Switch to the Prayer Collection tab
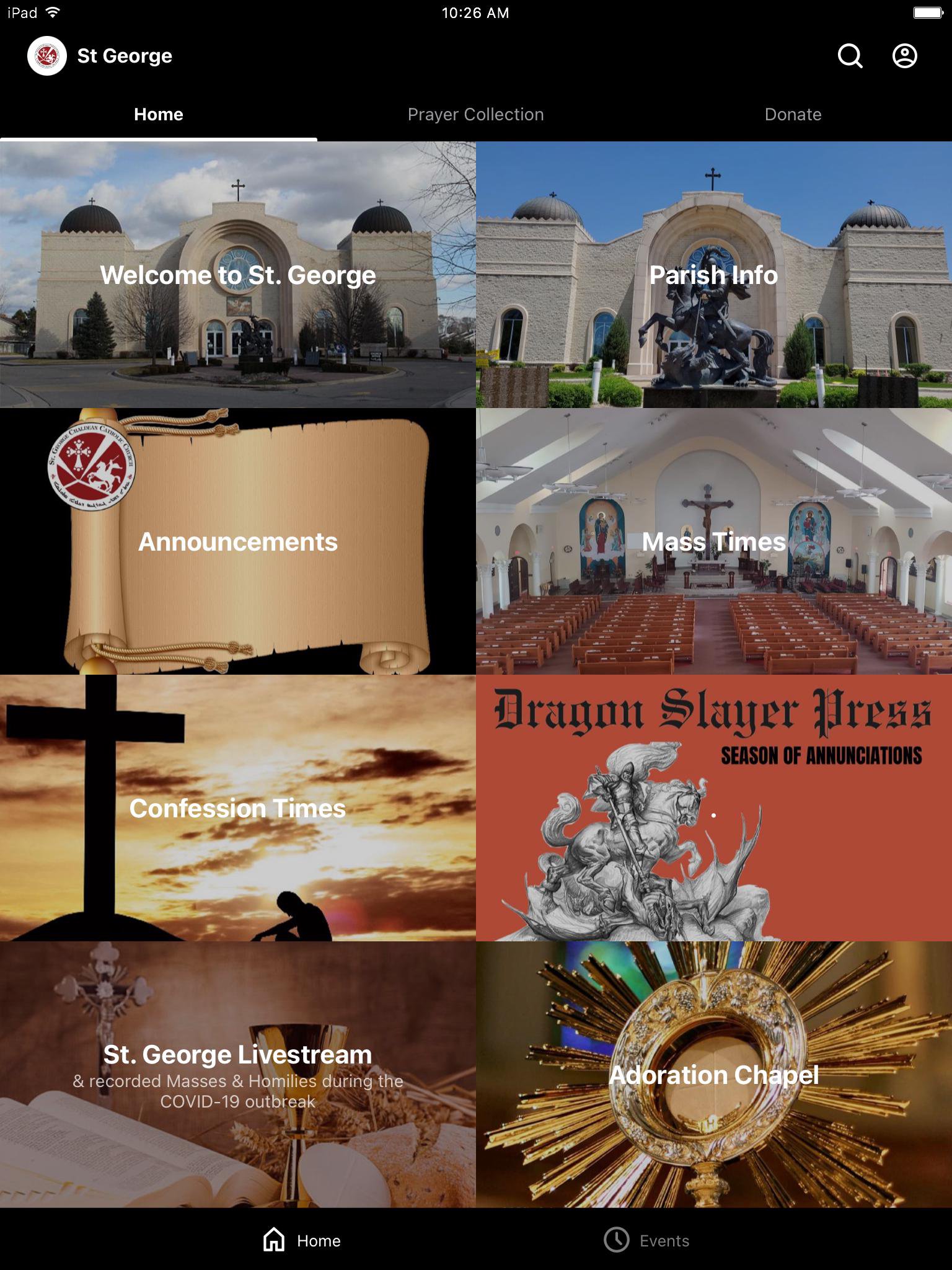The image size is (952, 1270). (x=475, y=115)
